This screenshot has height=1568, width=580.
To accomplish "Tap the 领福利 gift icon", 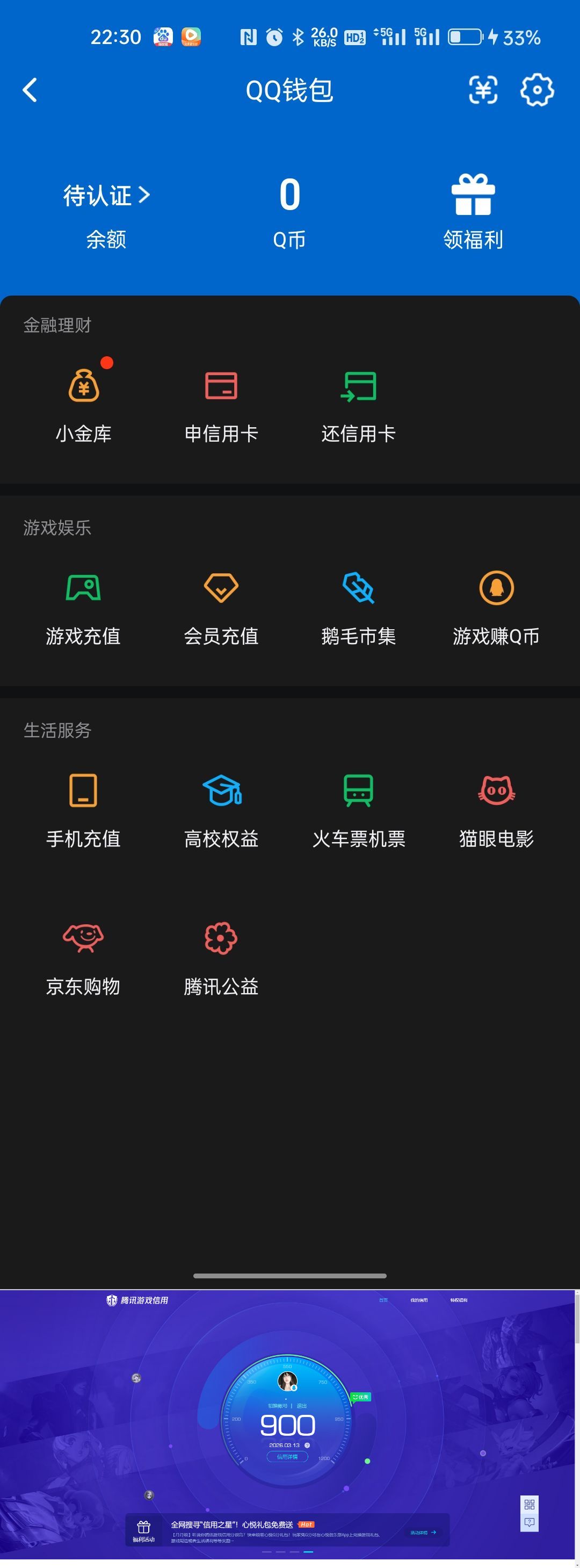I will (x=474, y=196).
